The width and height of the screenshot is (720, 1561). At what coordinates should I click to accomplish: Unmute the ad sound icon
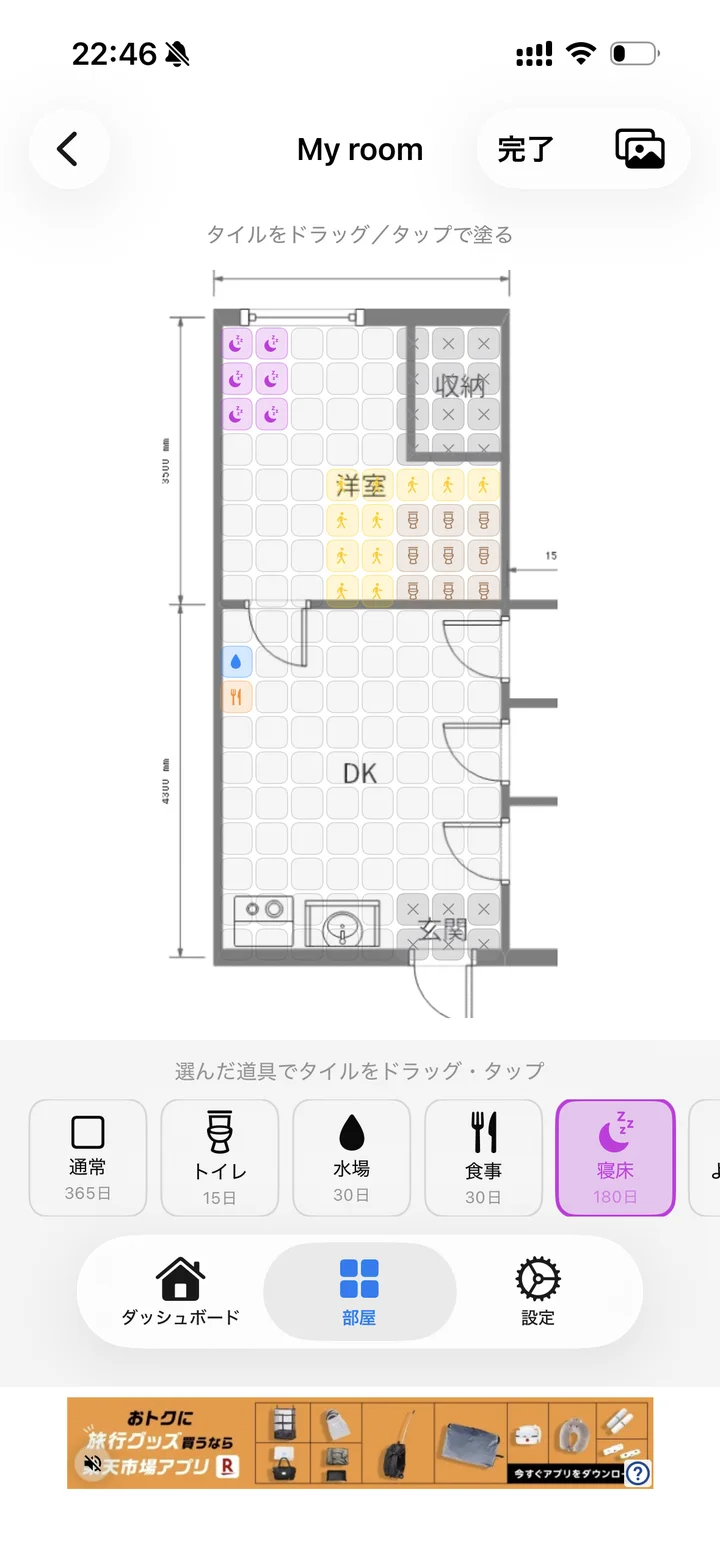pos(93,1464)
